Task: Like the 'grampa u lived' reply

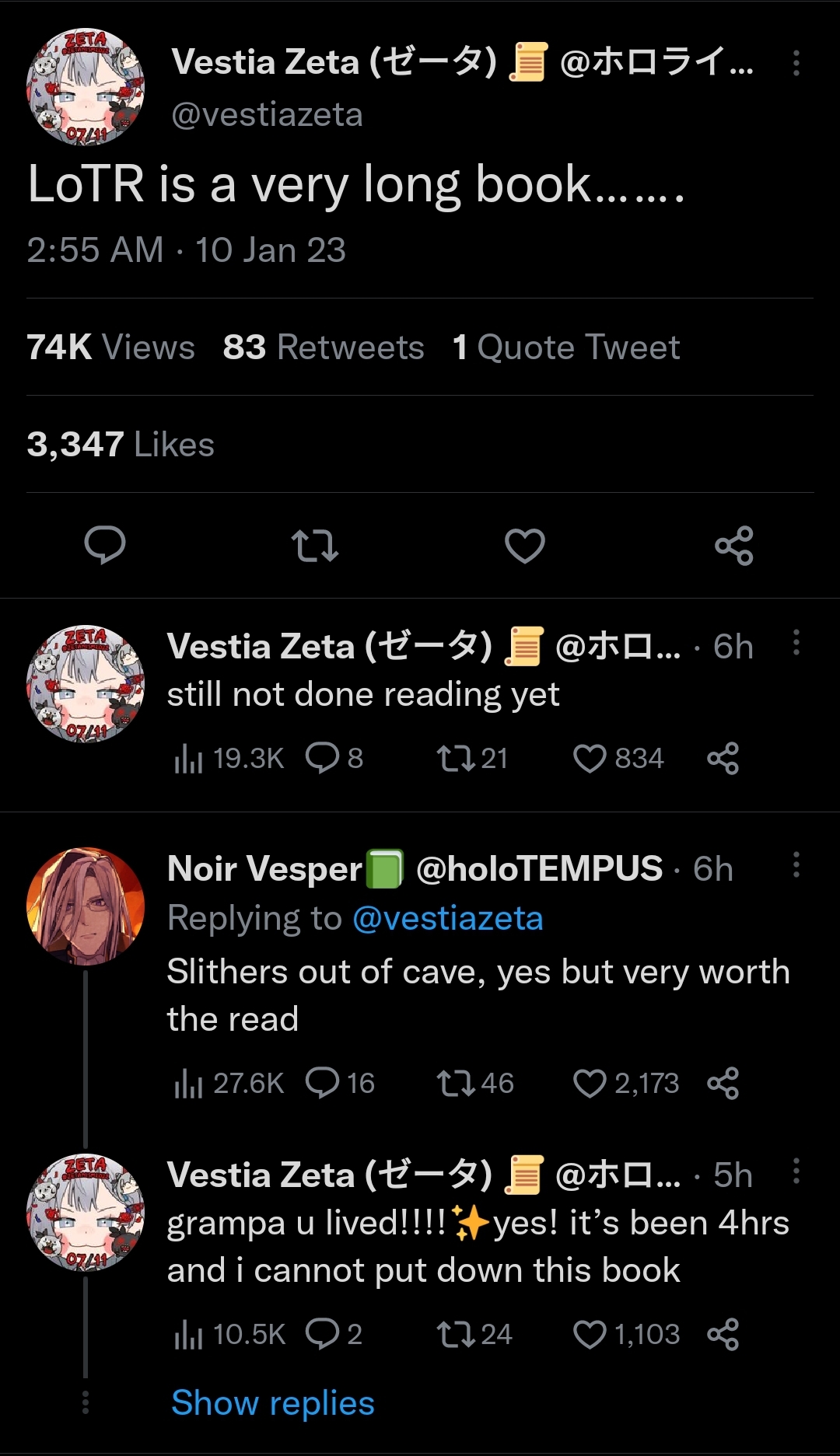Action: (x=626, y=1335)
